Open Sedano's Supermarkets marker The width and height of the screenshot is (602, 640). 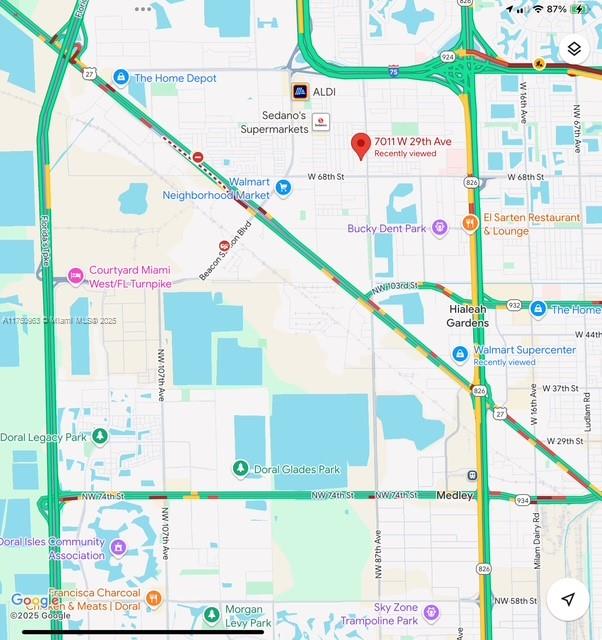pos(321,122)
